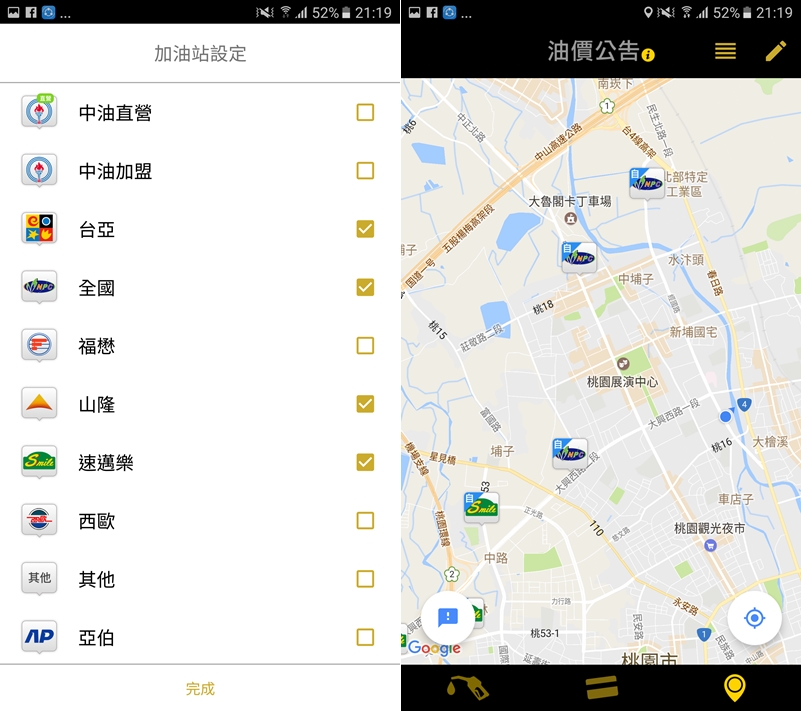This screenshot has width=801, height=711.
Task: Enable the 亞伯 station checkbox
Action: pyautogui.click(x=365, y=637)
